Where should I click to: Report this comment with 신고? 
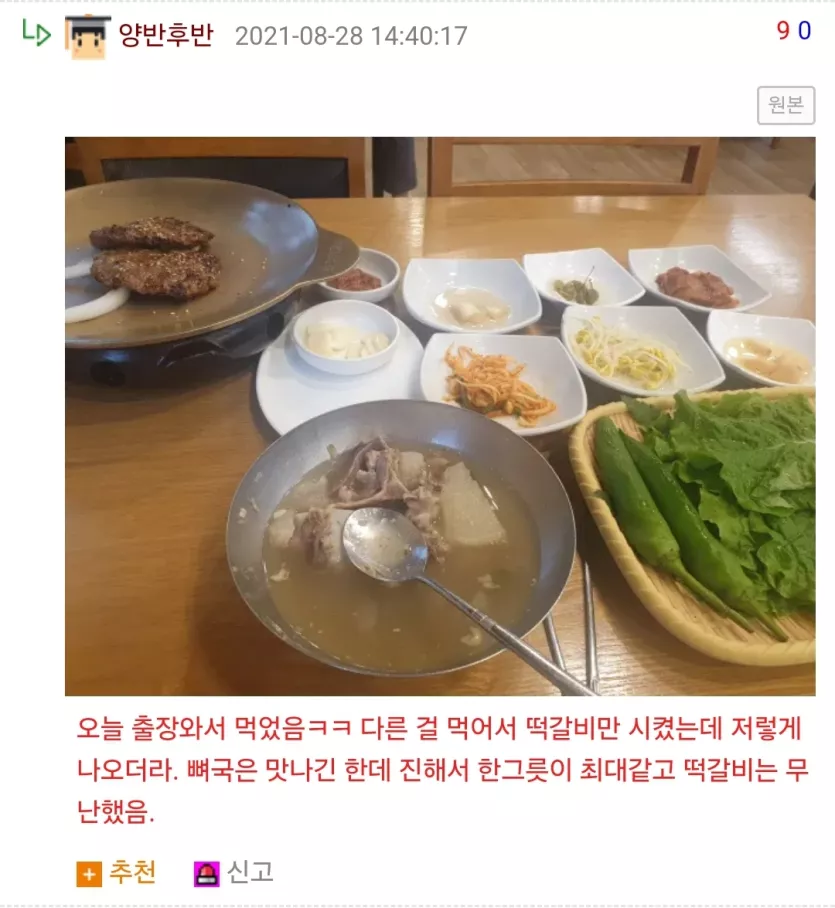coord(234,873)
